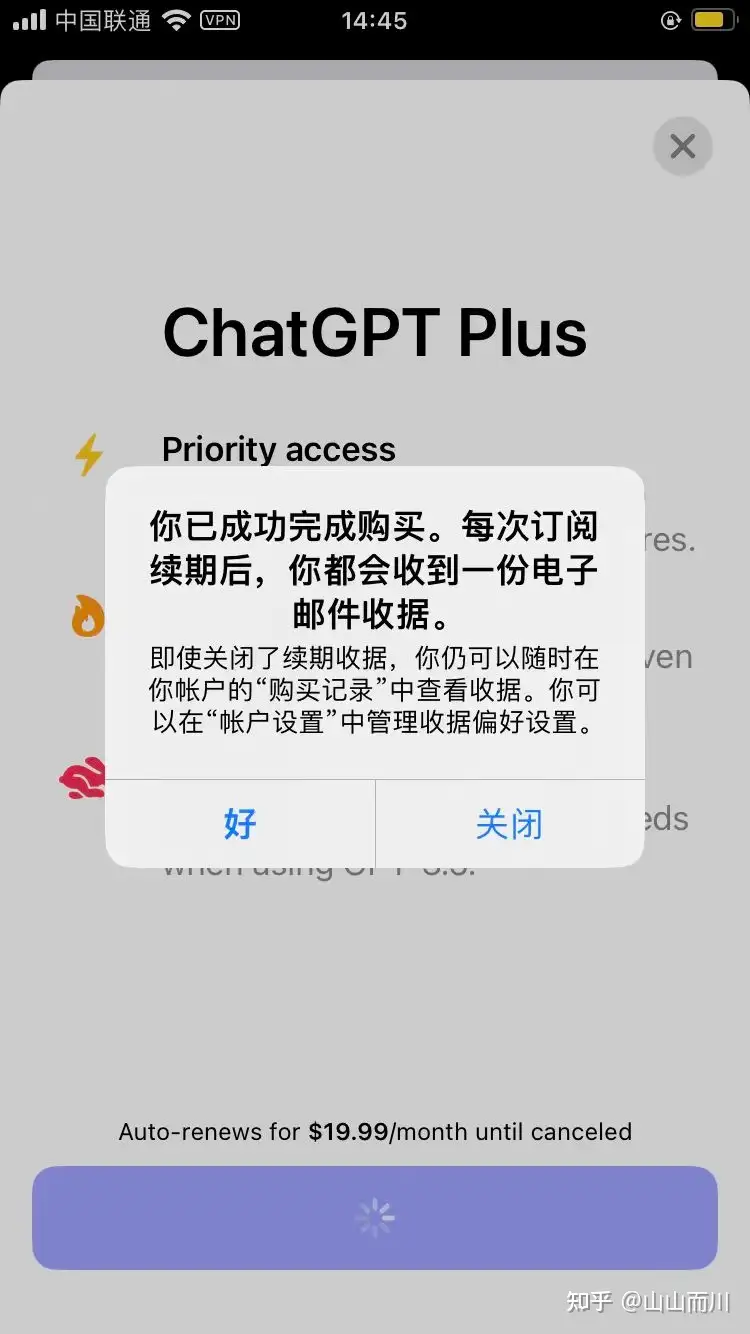Tap 关闭 to turn off renewal receipts
This screenshot has height=1334, width=750.
[x=509, y=824]
